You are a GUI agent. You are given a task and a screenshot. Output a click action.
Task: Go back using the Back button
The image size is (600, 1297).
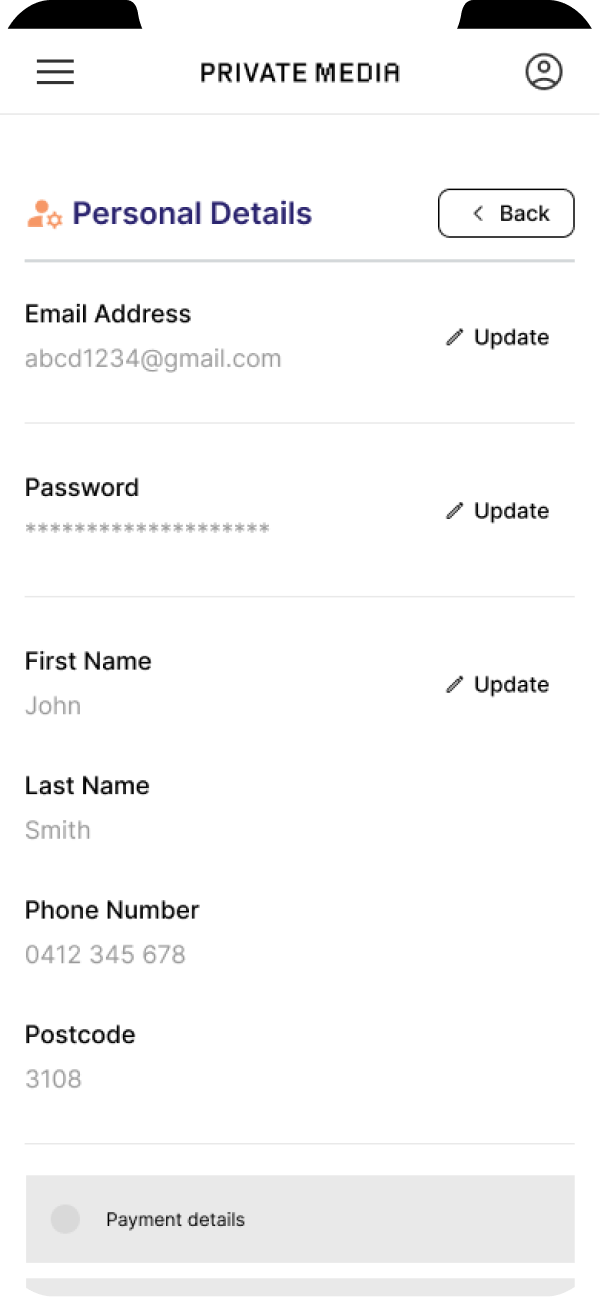pyautogui.click(x=506, y=213)
